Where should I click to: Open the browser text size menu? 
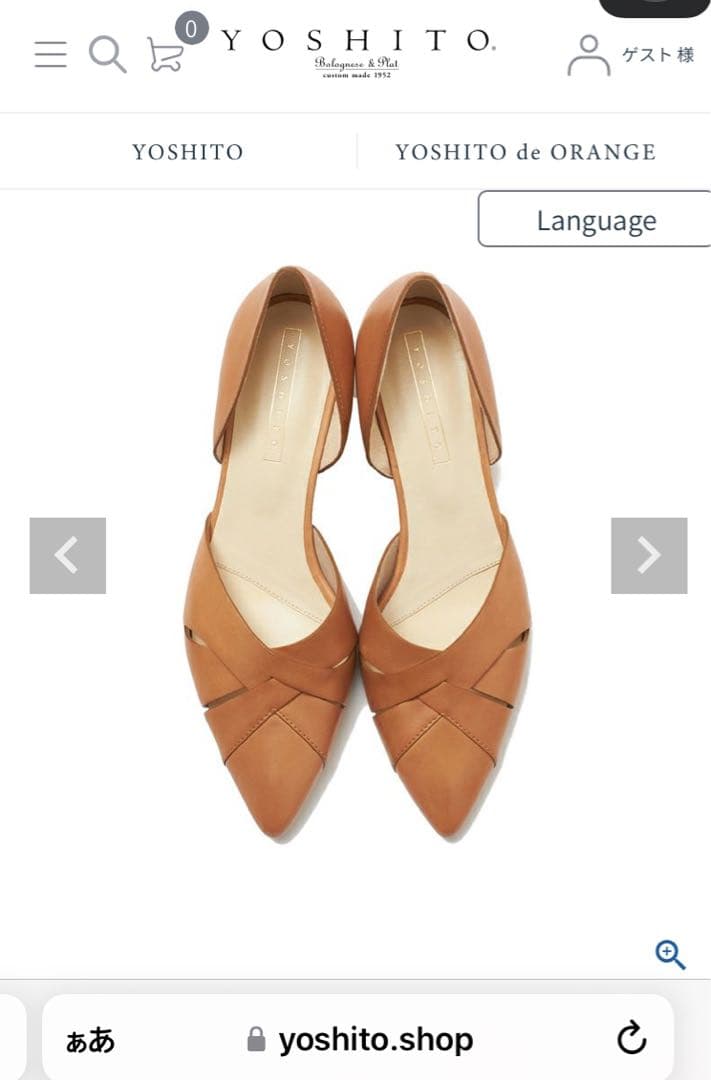click(x=90, y=1040)
